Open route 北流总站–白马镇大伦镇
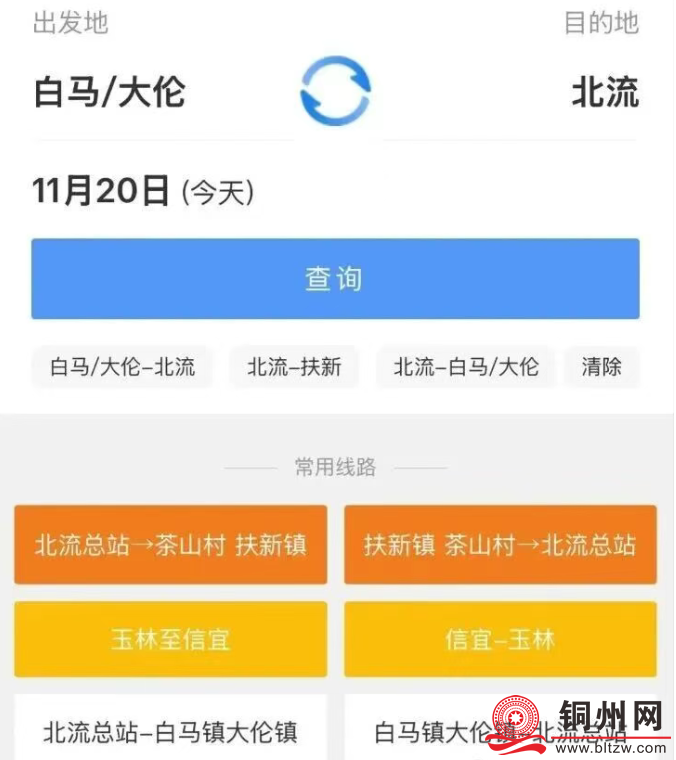Viewport: 676px width, 760px height. tap(170, 730)
